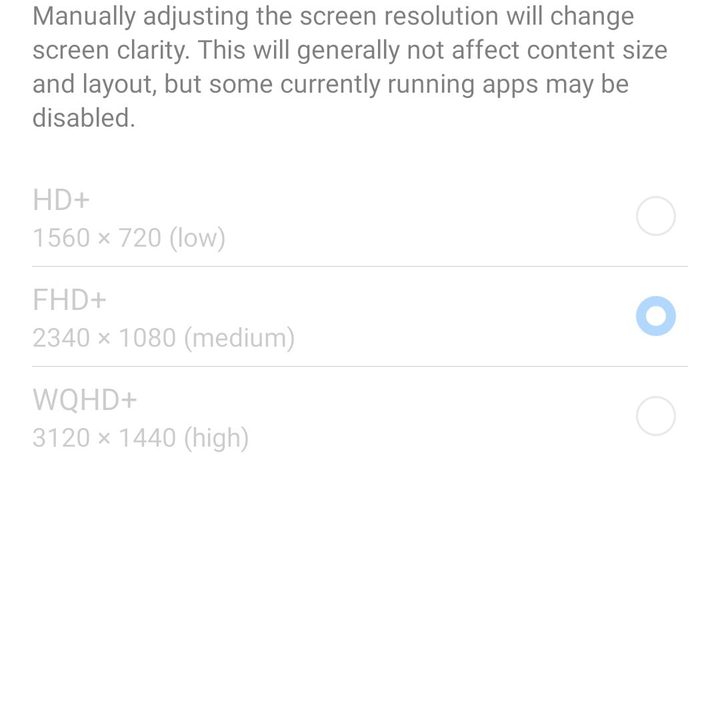This screenshot has width=720, height=720.
Task: Switch to WQHD+ 3120 × 1440 resolution
Action: (x=655, y=417)
